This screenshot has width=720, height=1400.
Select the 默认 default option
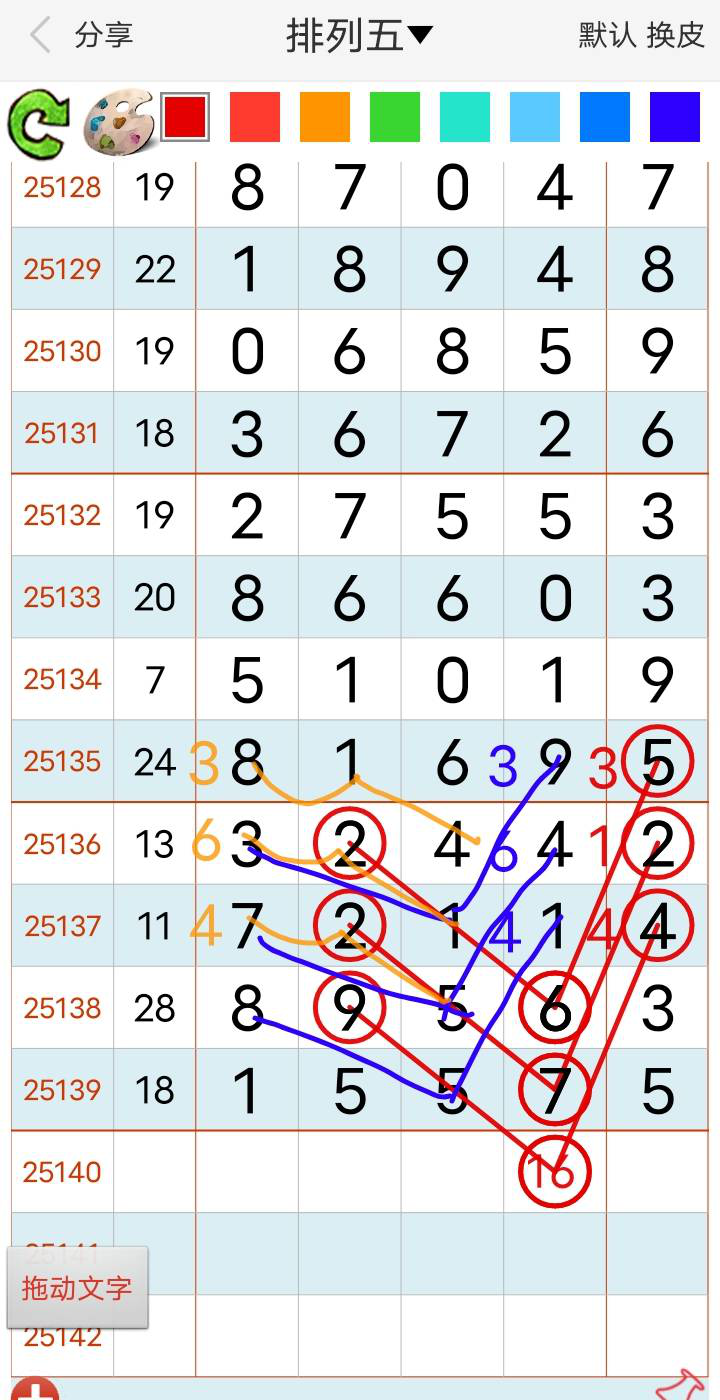pos(607,36)
